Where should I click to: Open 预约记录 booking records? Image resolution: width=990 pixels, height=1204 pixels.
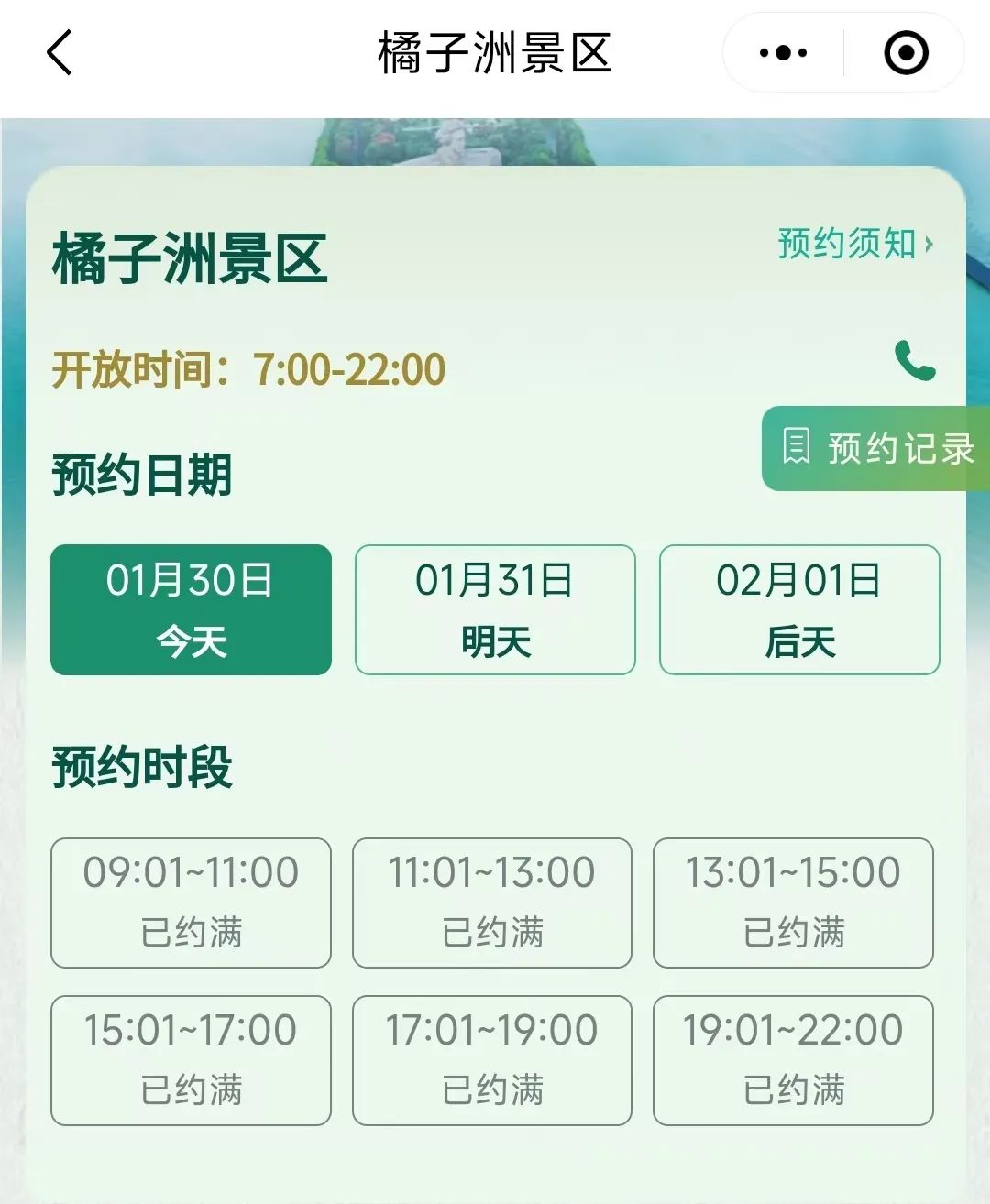(x=877, y=448)
